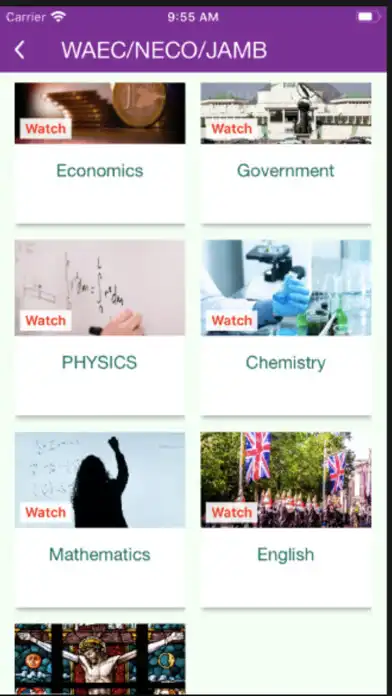Open the Government subject card
Viewport: 392px width, 696px height.
[x=286, y=153]
